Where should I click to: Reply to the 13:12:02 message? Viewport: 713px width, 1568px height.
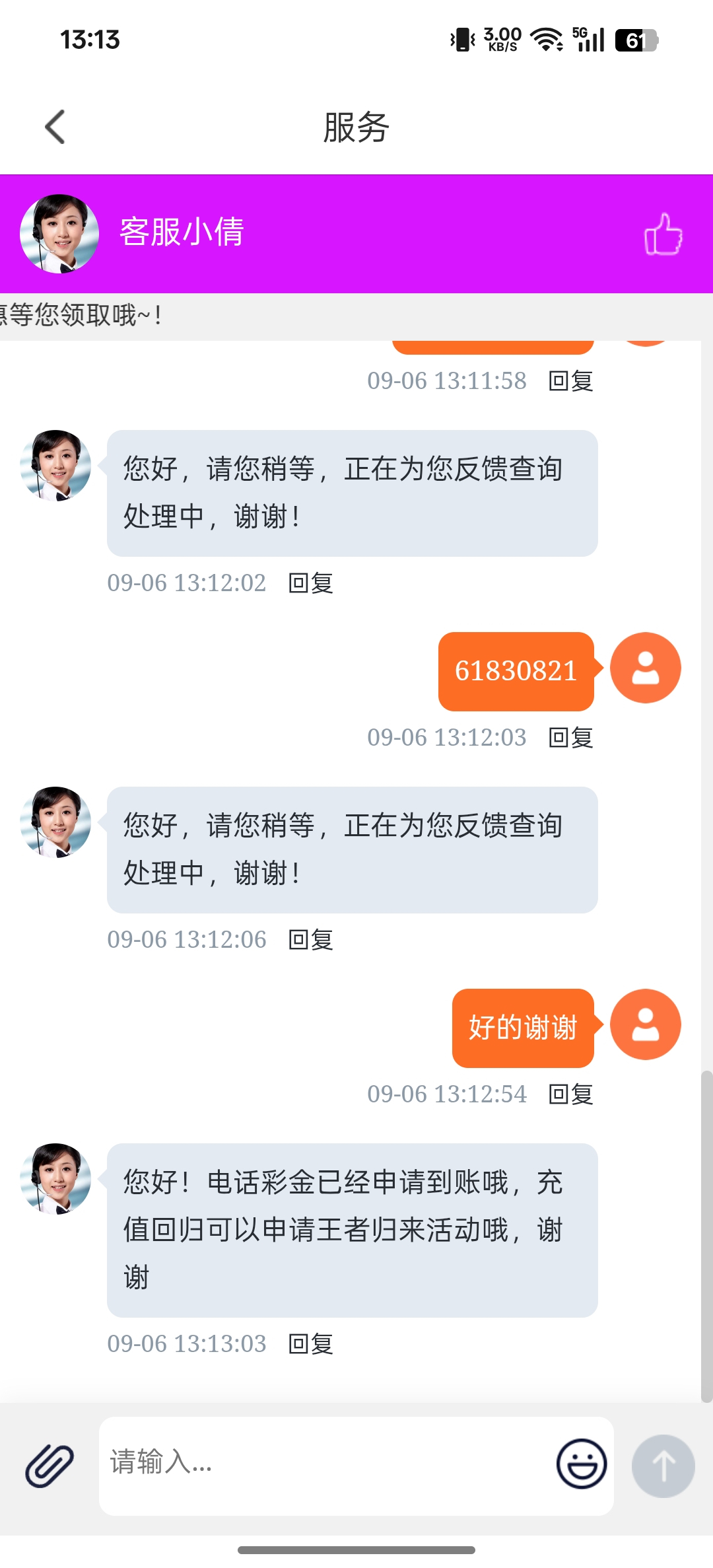(311, 583)
